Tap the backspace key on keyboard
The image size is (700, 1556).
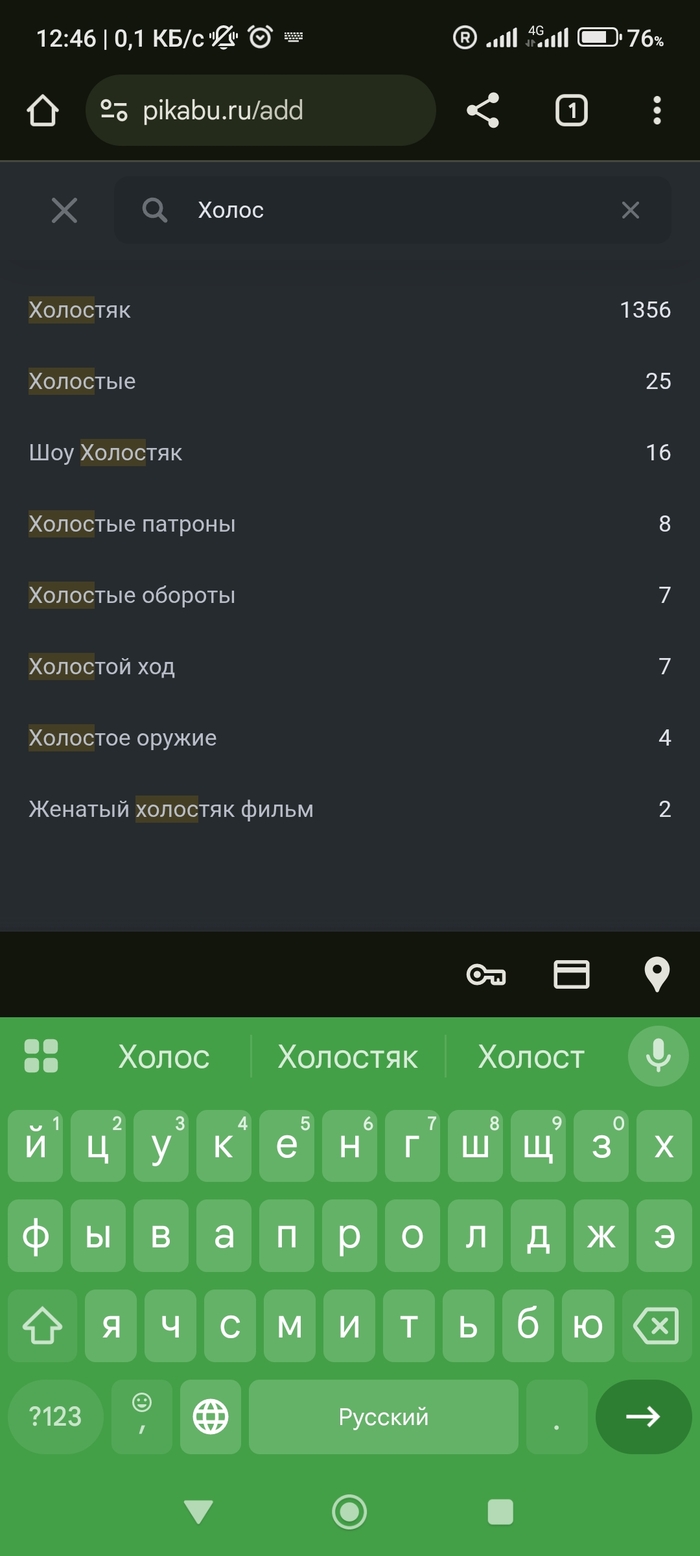[656, 1326]
